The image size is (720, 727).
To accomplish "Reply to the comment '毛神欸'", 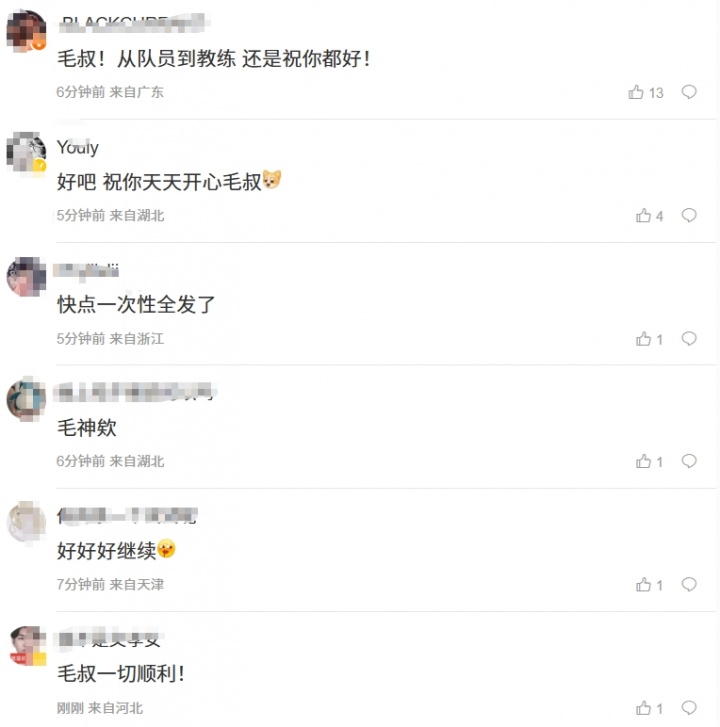I will coord(689,462).
